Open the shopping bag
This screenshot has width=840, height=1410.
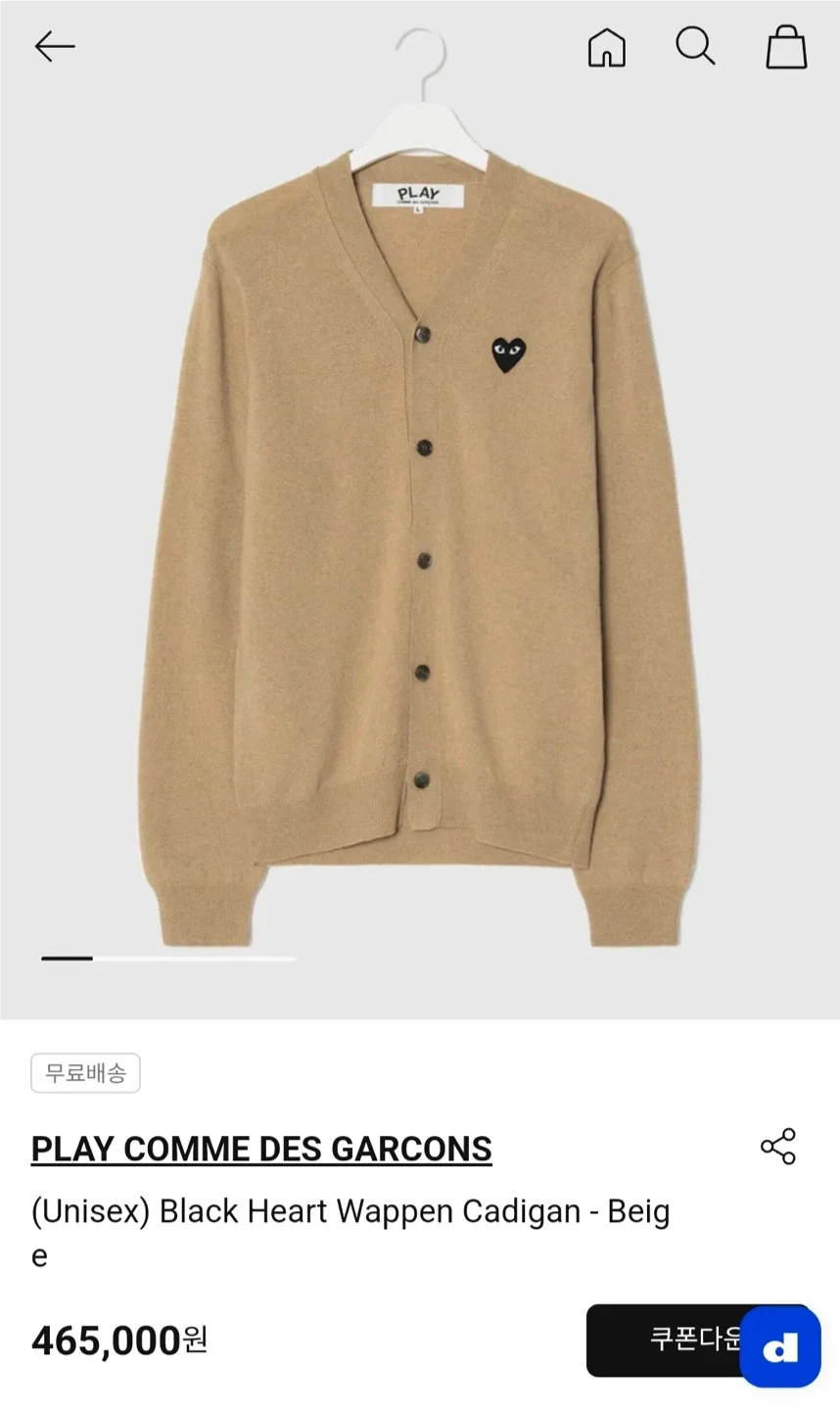(785, 46)
